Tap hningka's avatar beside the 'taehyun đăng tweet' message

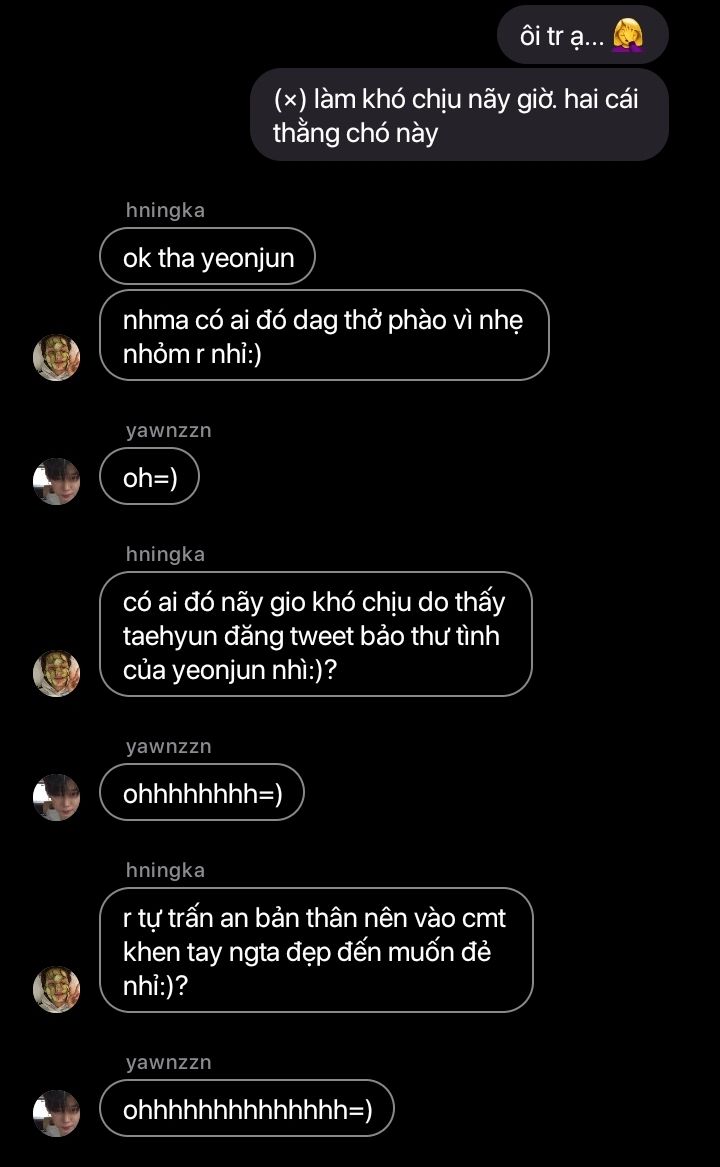tap(57, 674)
